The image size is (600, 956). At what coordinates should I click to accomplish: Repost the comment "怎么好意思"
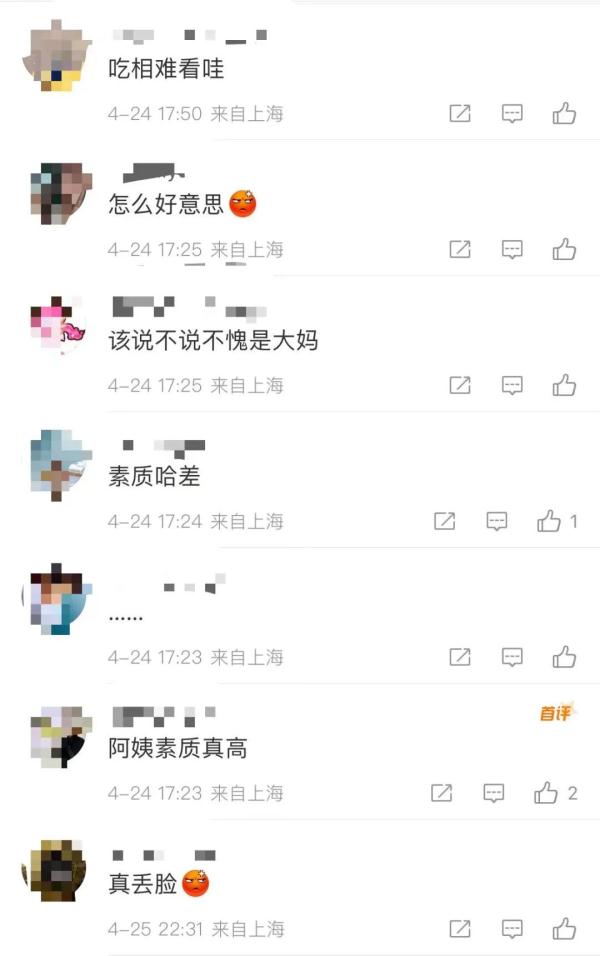(x=460, y=249)
